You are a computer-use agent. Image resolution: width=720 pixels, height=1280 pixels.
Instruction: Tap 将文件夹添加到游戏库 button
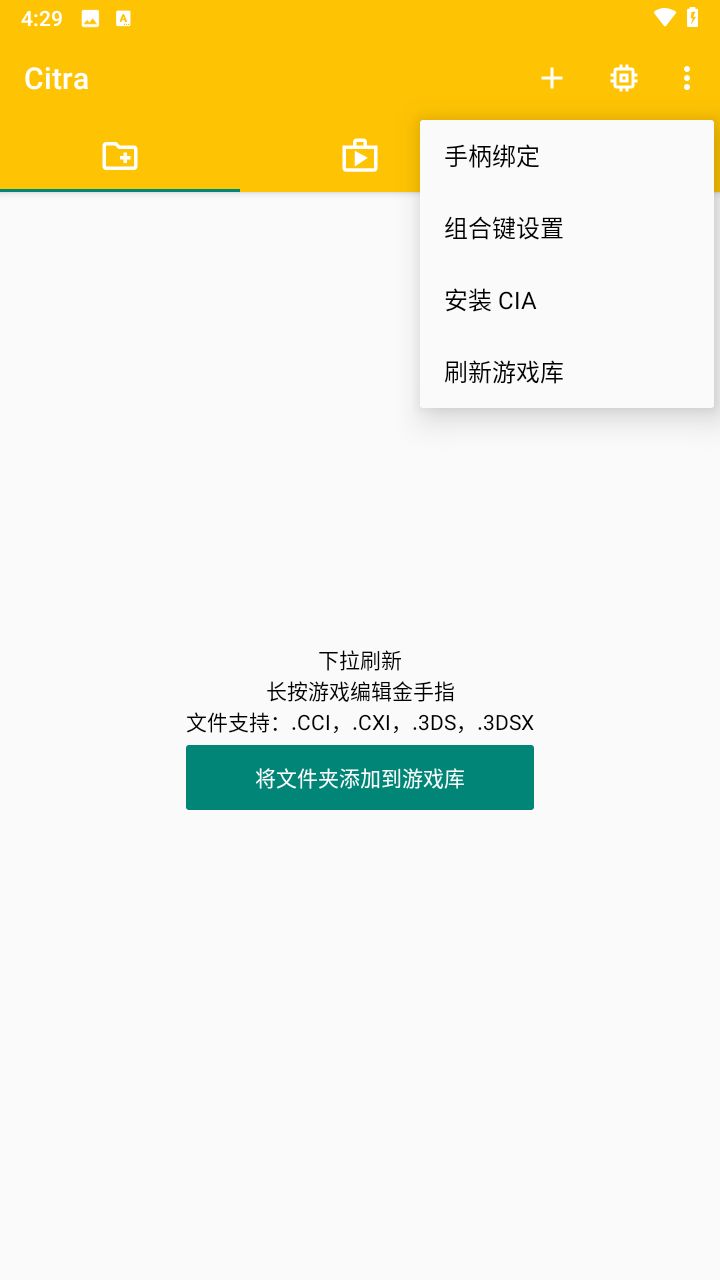click(360, 778)
